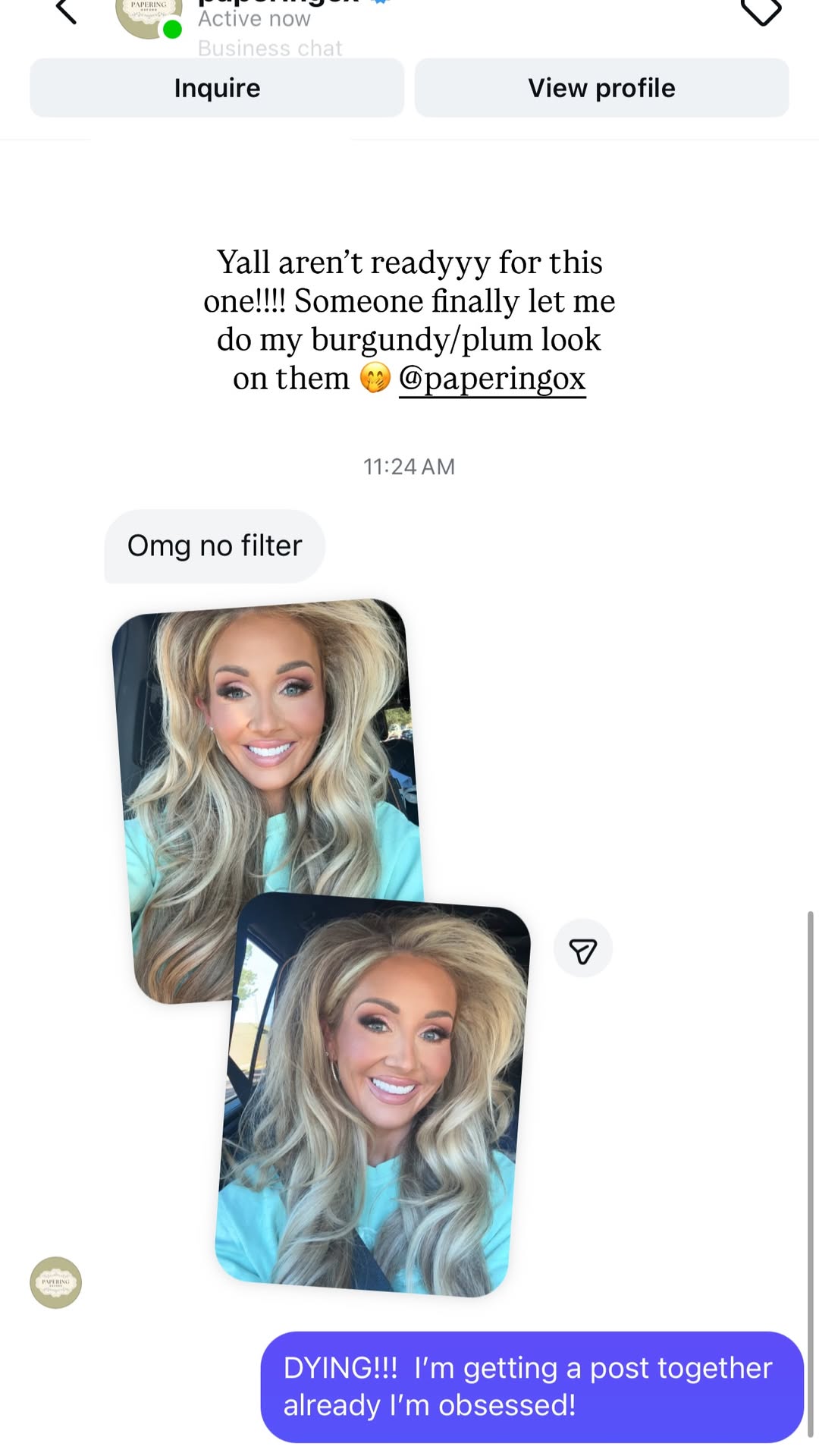Forward the photos with the share icon
The height and width of the screenshot is (1456, 819).
point(582,948)
